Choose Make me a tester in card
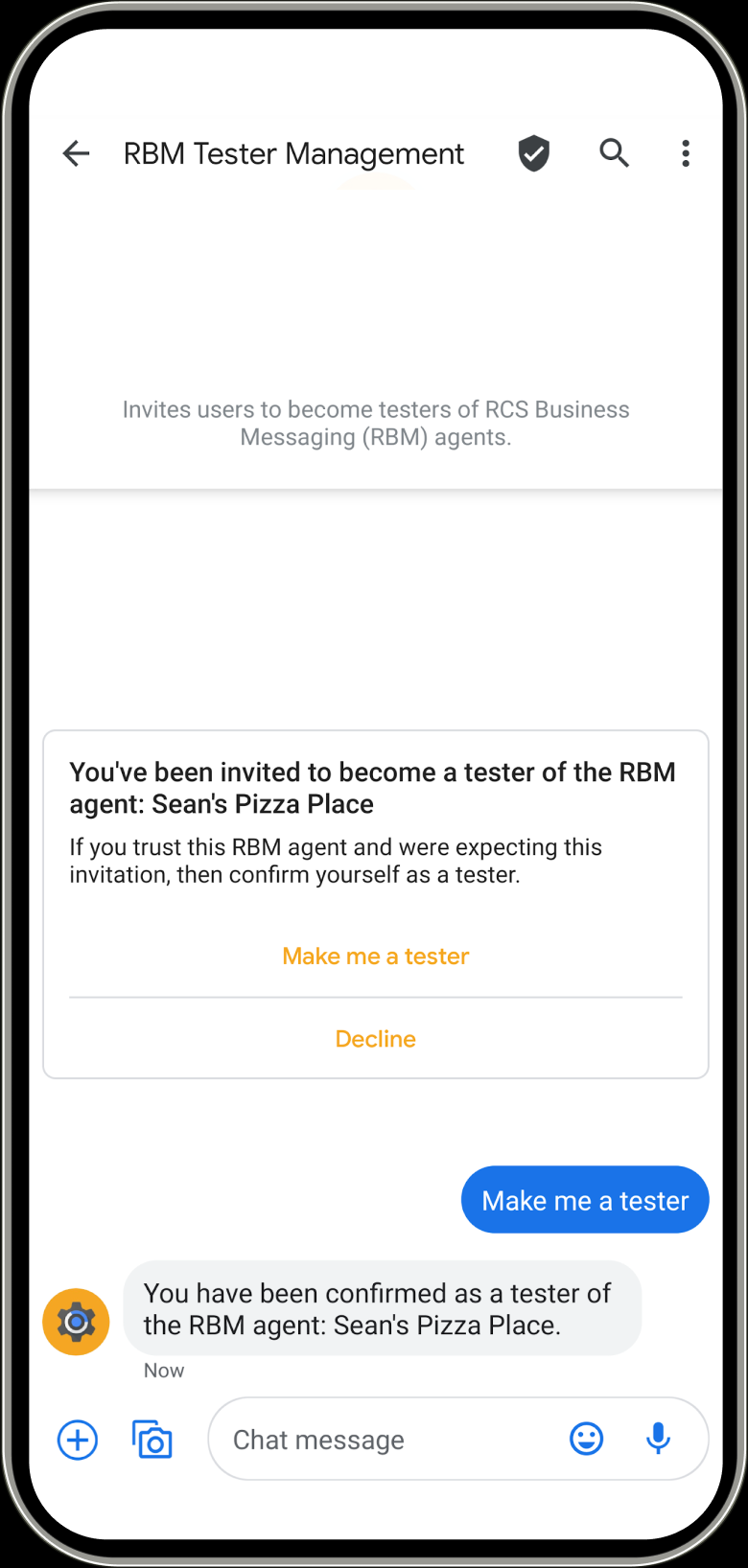This screenshot has width=748, height=1568. coord(376,957)
